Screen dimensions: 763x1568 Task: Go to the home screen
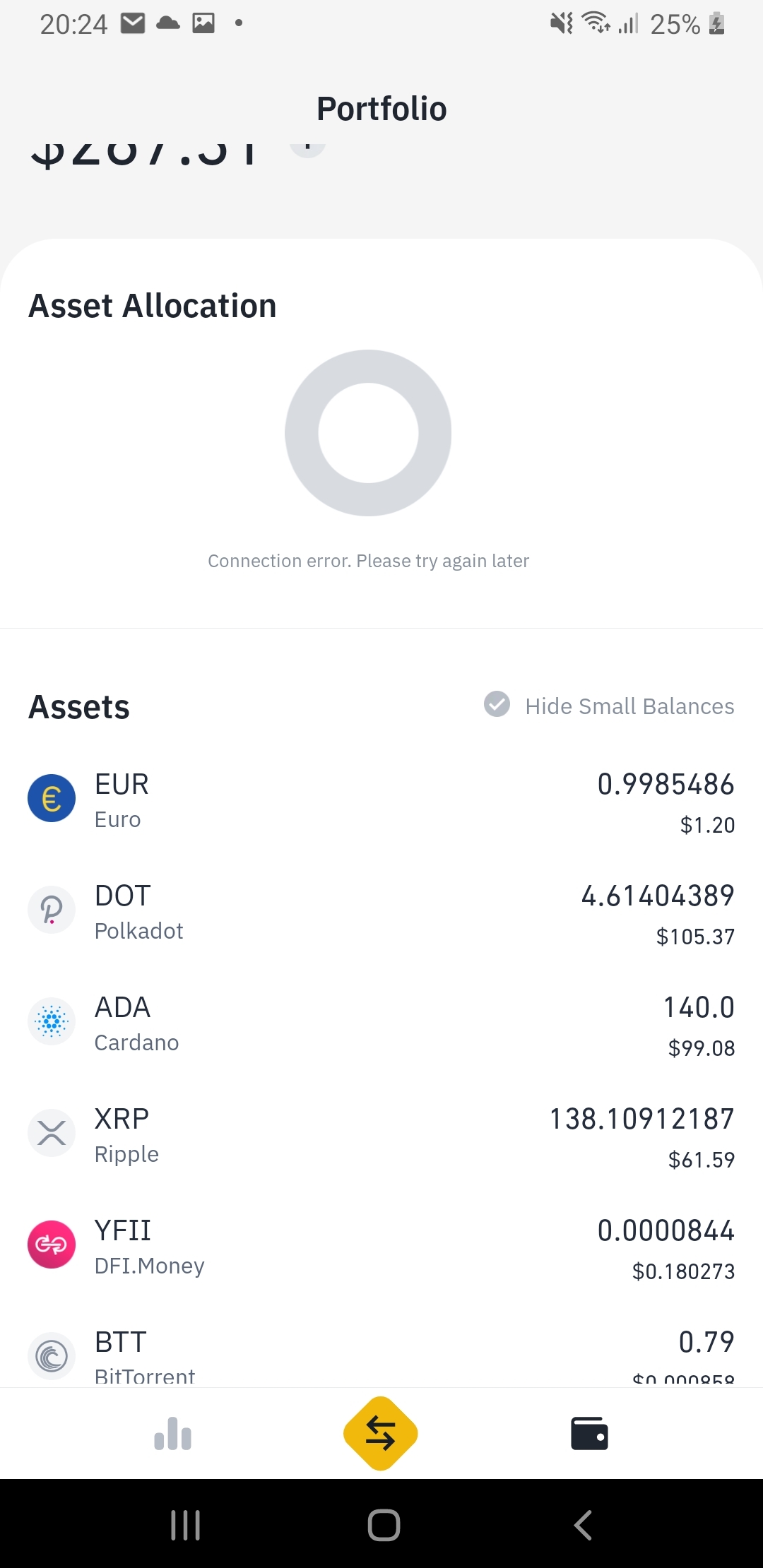click(384, 1525)
